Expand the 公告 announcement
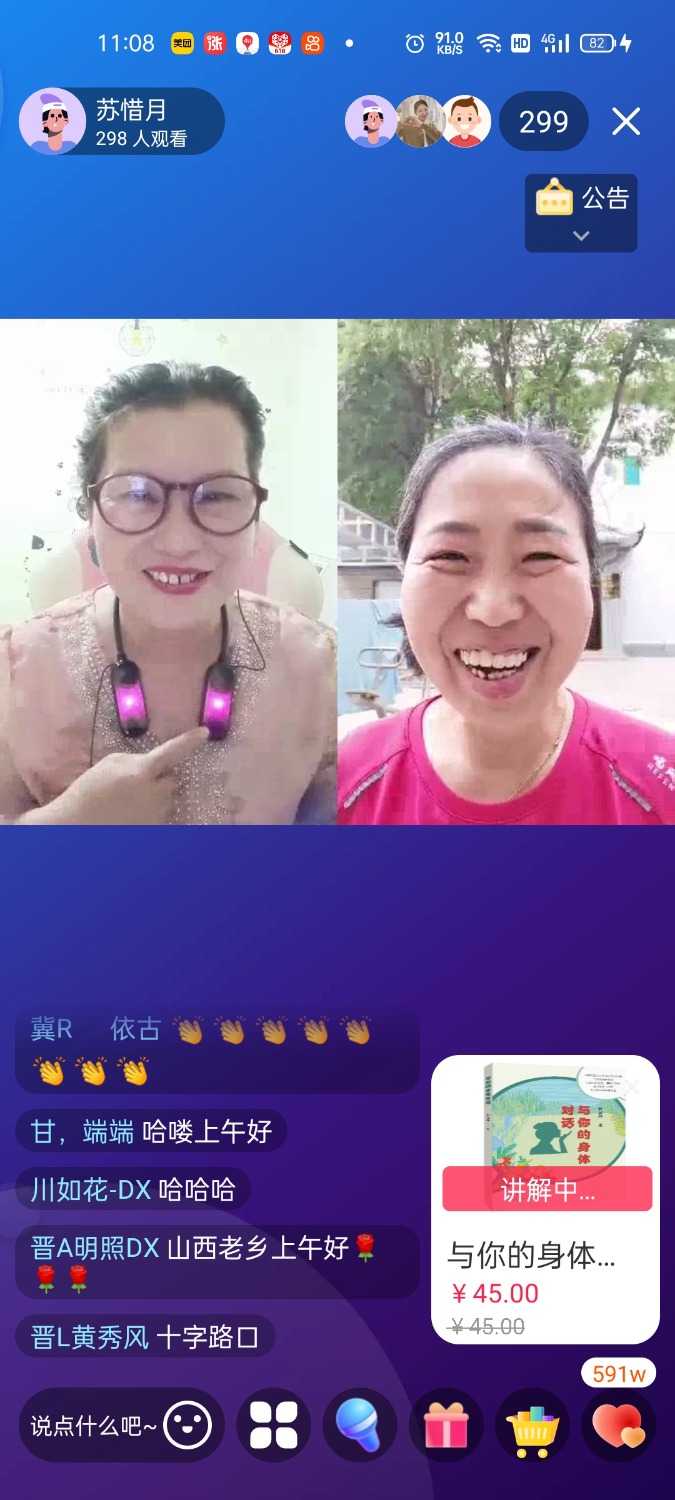Image resolution: width=675 pixels, height=1500 pixels. click(x=581, y=213)
